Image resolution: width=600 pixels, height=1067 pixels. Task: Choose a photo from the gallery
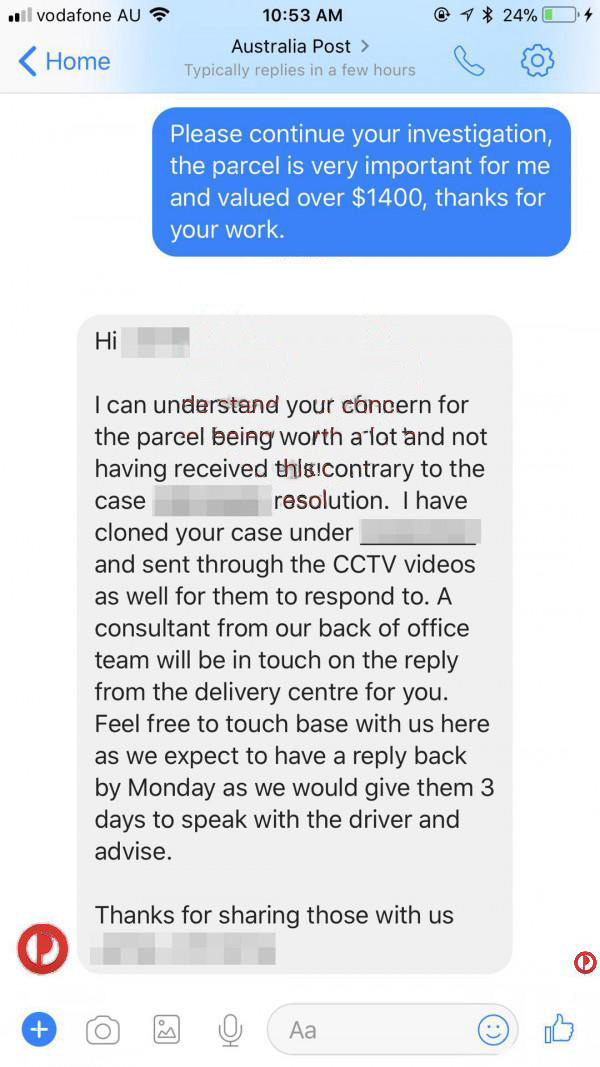pyautogui.click(x=166, y=1029)
